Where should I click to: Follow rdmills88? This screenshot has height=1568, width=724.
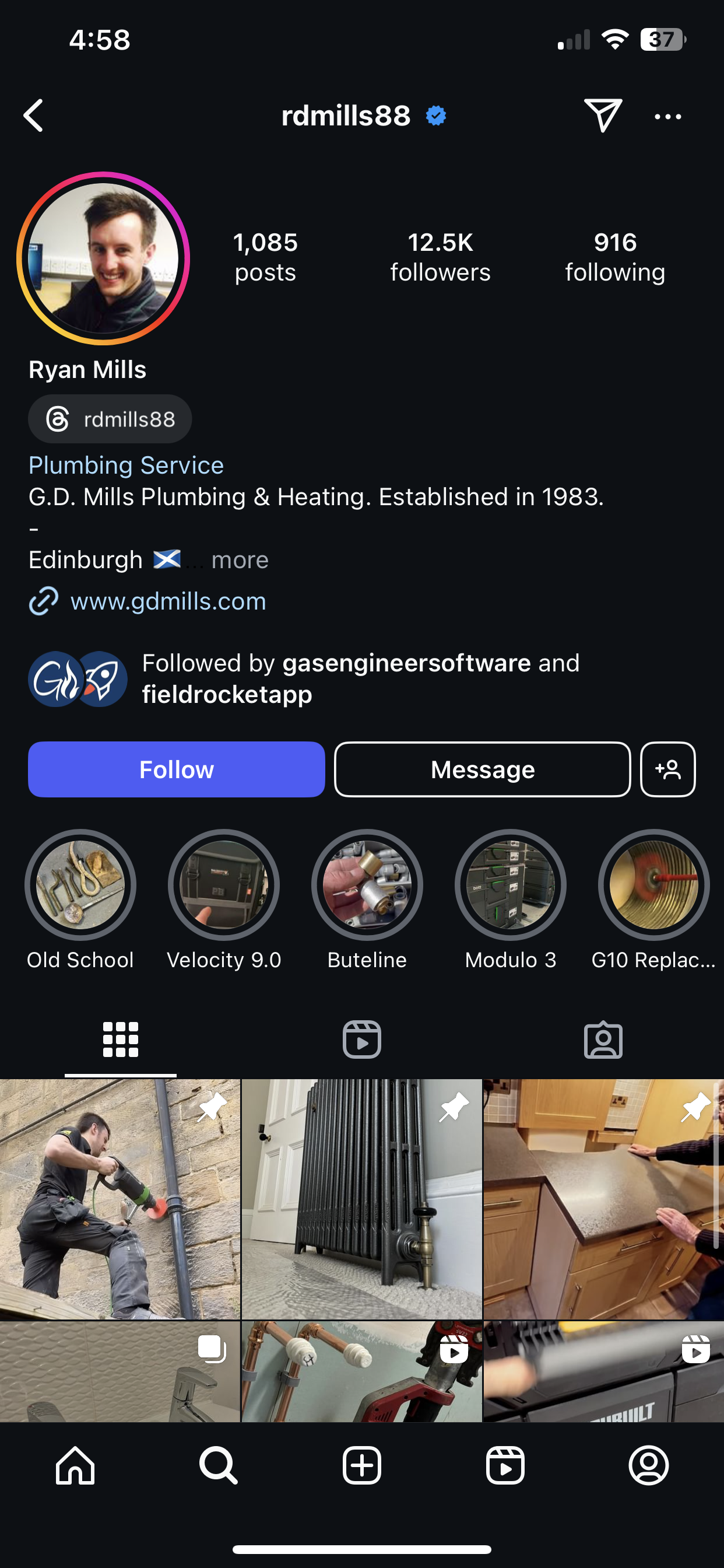point(177,769)
